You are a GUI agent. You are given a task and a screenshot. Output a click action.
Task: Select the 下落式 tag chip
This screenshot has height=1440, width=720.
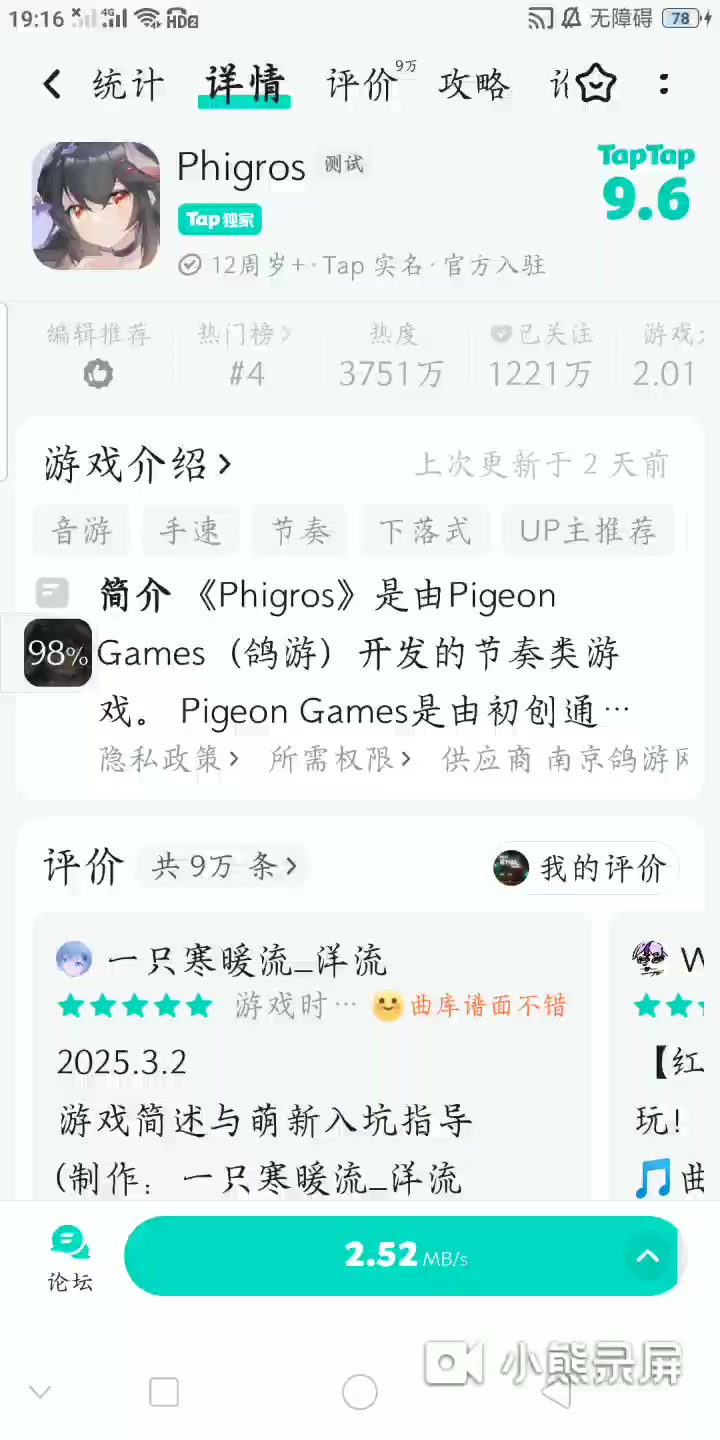coord(425,531)
